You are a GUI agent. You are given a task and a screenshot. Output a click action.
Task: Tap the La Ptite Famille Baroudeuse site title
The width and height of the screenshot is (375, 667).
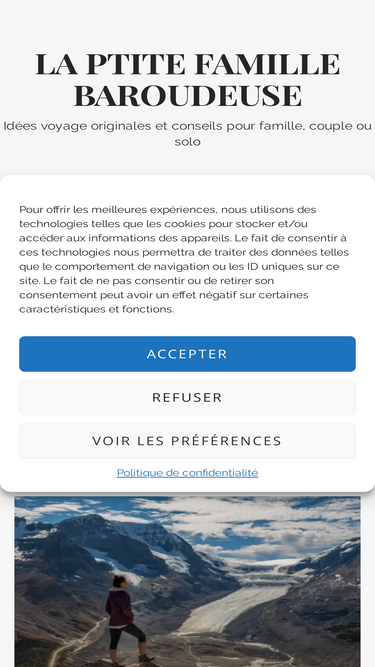pyautogui.click(x=188, y=80)
